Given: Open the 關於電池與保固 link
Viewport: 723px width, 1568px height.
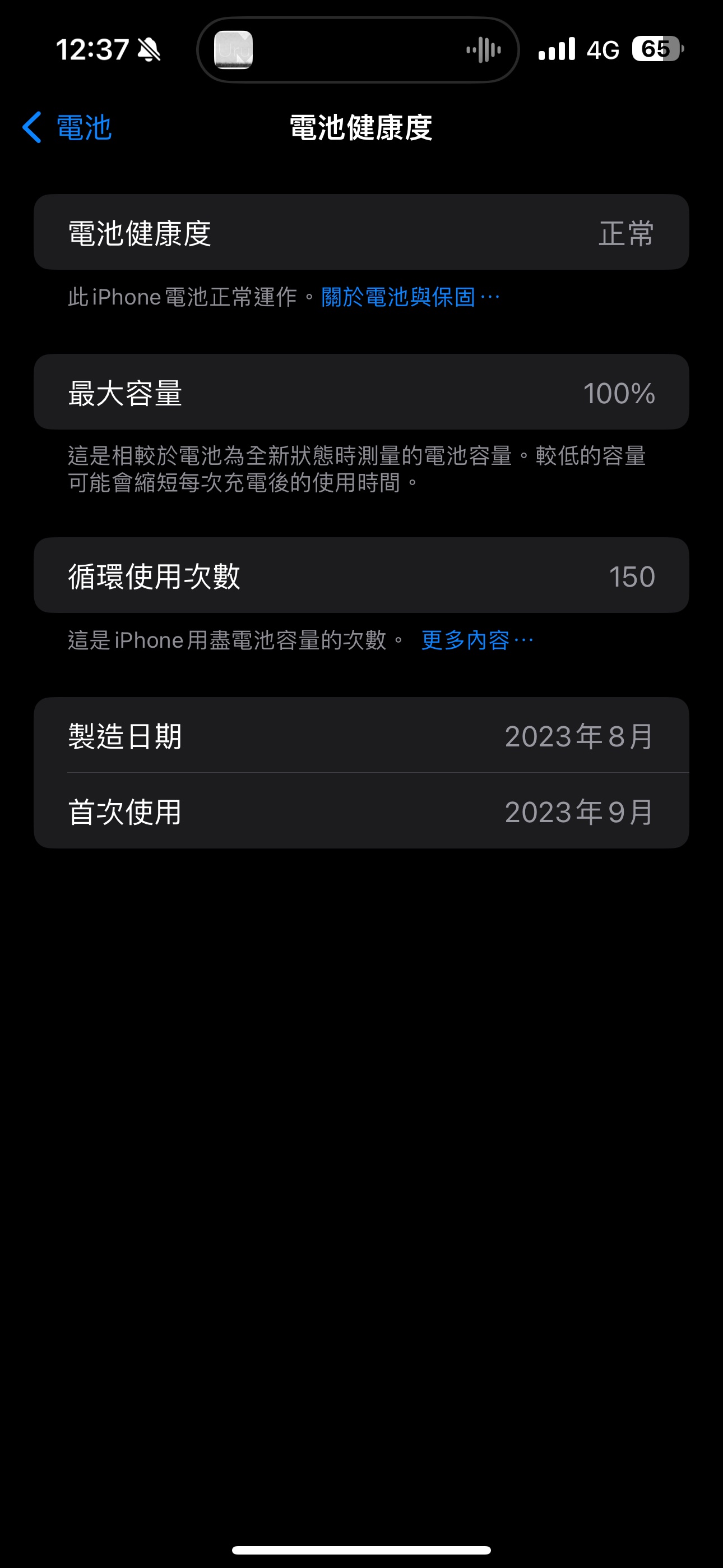Looking at the screenshot, I should [x=409, y=298].
